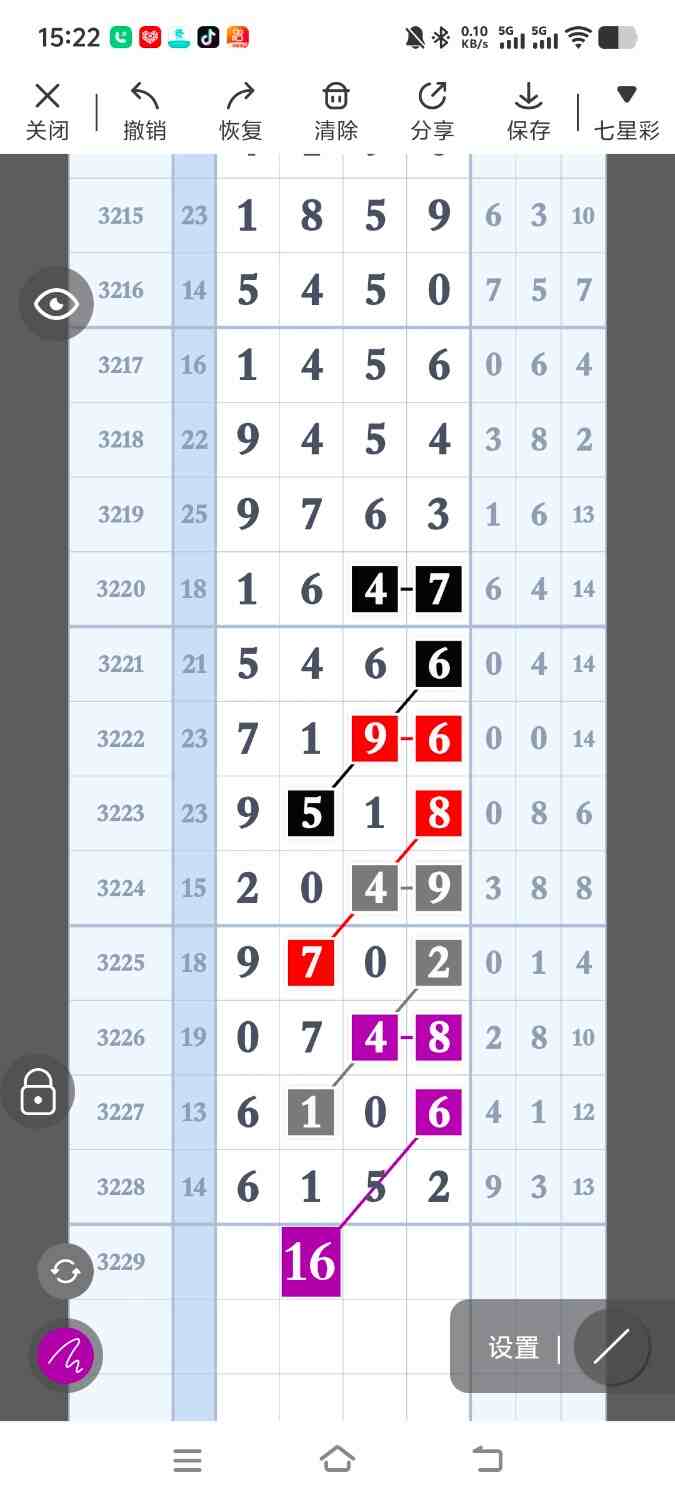Tap the refresh rotate button
Viewport: 675px width, 1500px height.
[65, 1271]
